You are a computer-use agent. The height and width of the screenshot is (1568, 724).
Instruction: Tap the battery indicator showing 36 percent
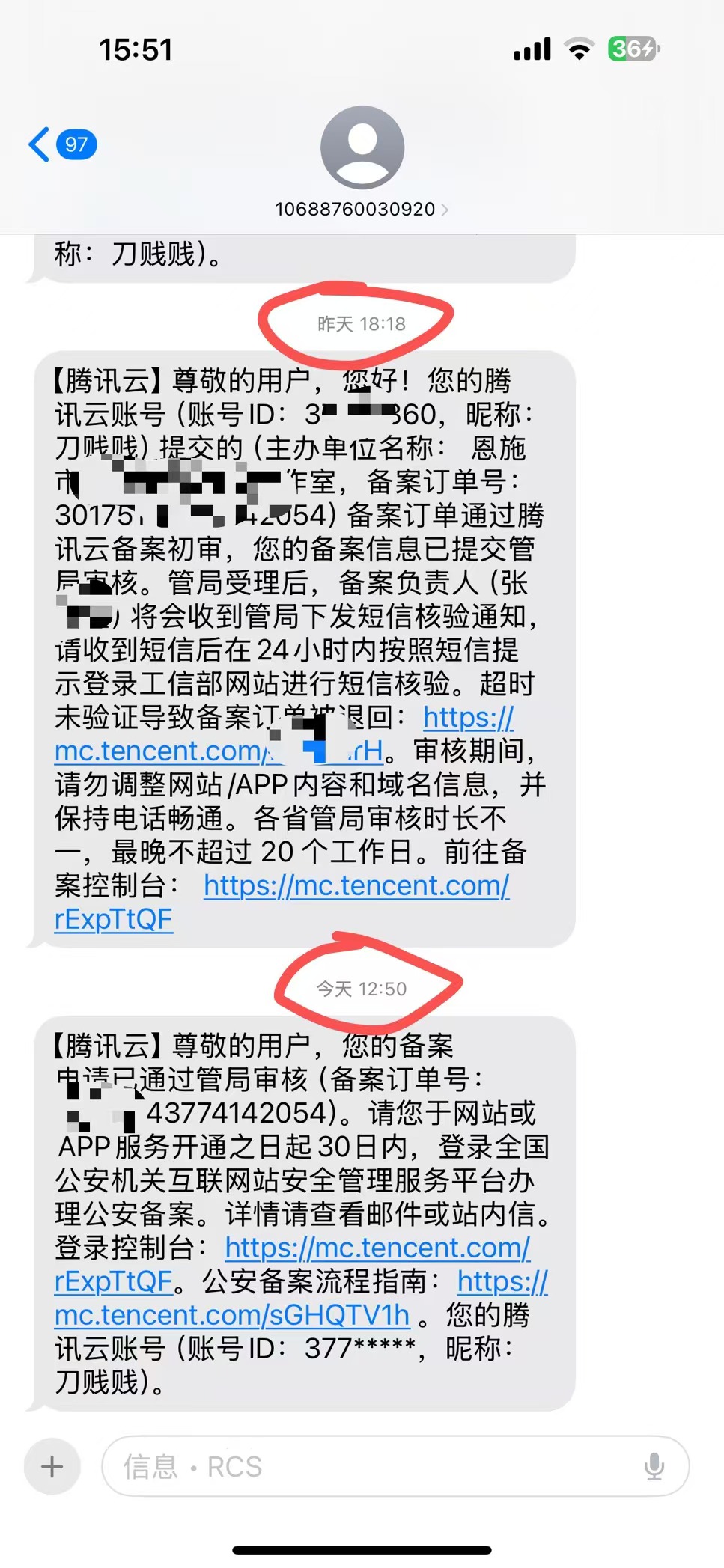[633, 47]
